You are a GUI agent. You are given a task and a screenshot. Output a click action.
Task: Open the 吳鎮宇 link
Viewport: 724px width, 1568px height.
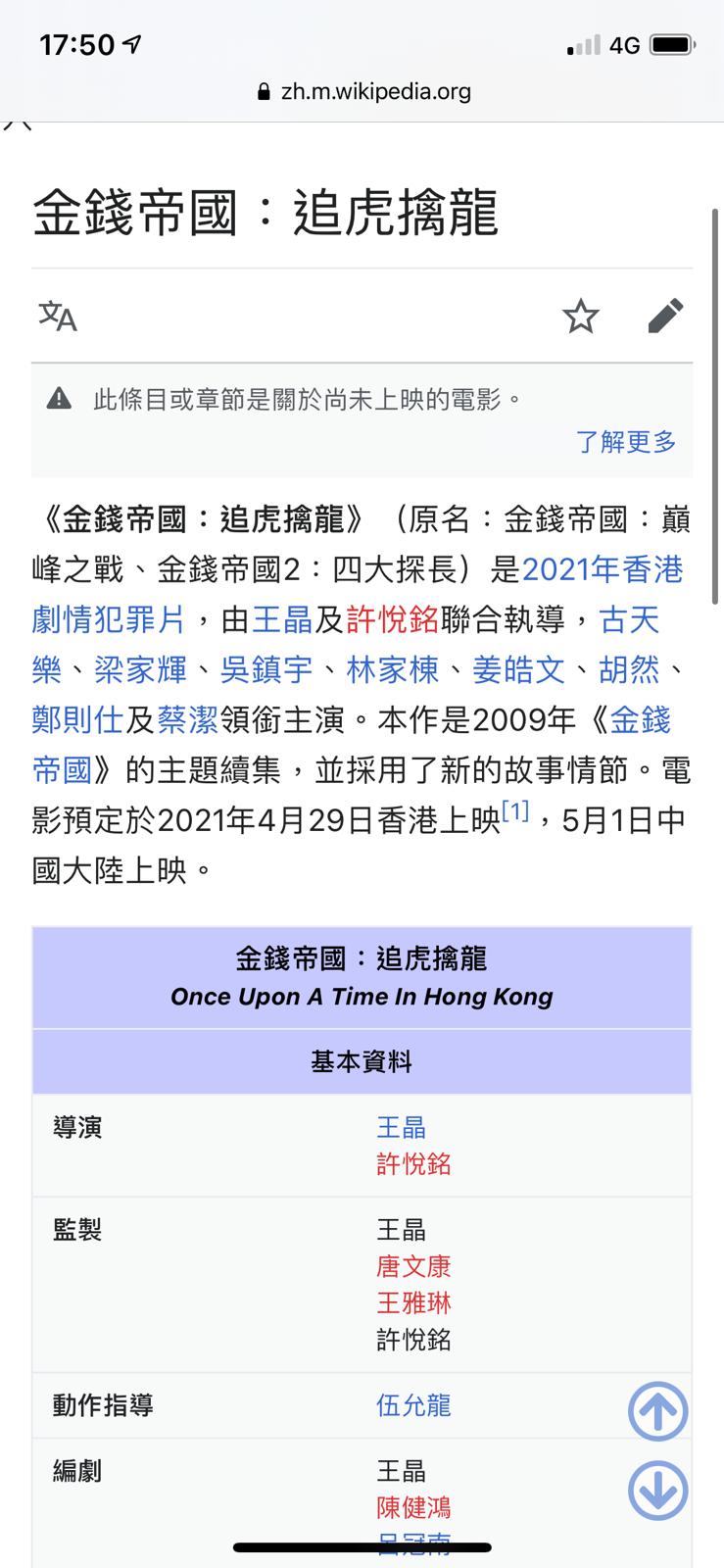click(266, 670)
